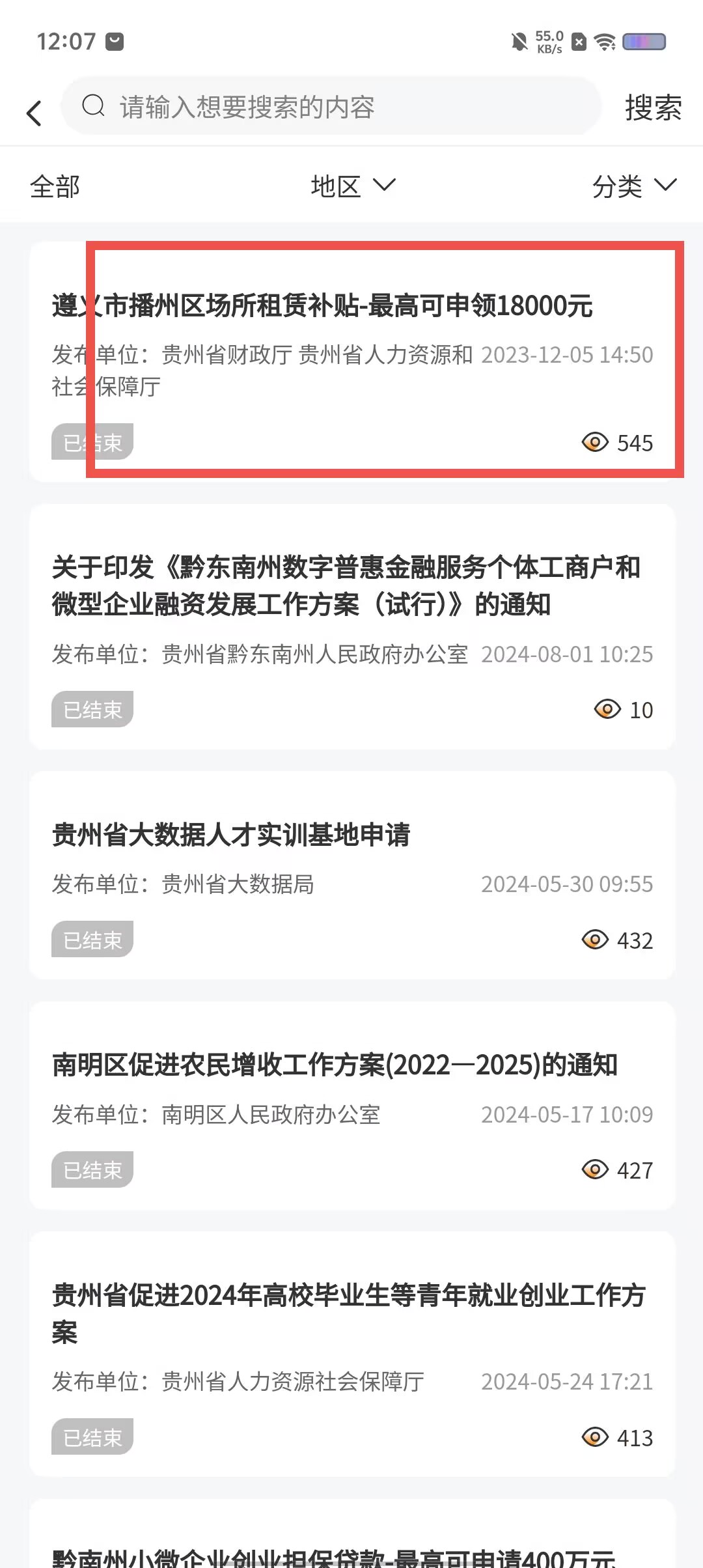Select the 全部 filter tab
Image resolution: width=703 pixels, height=1568 pixels.
(x=55, y=187)
